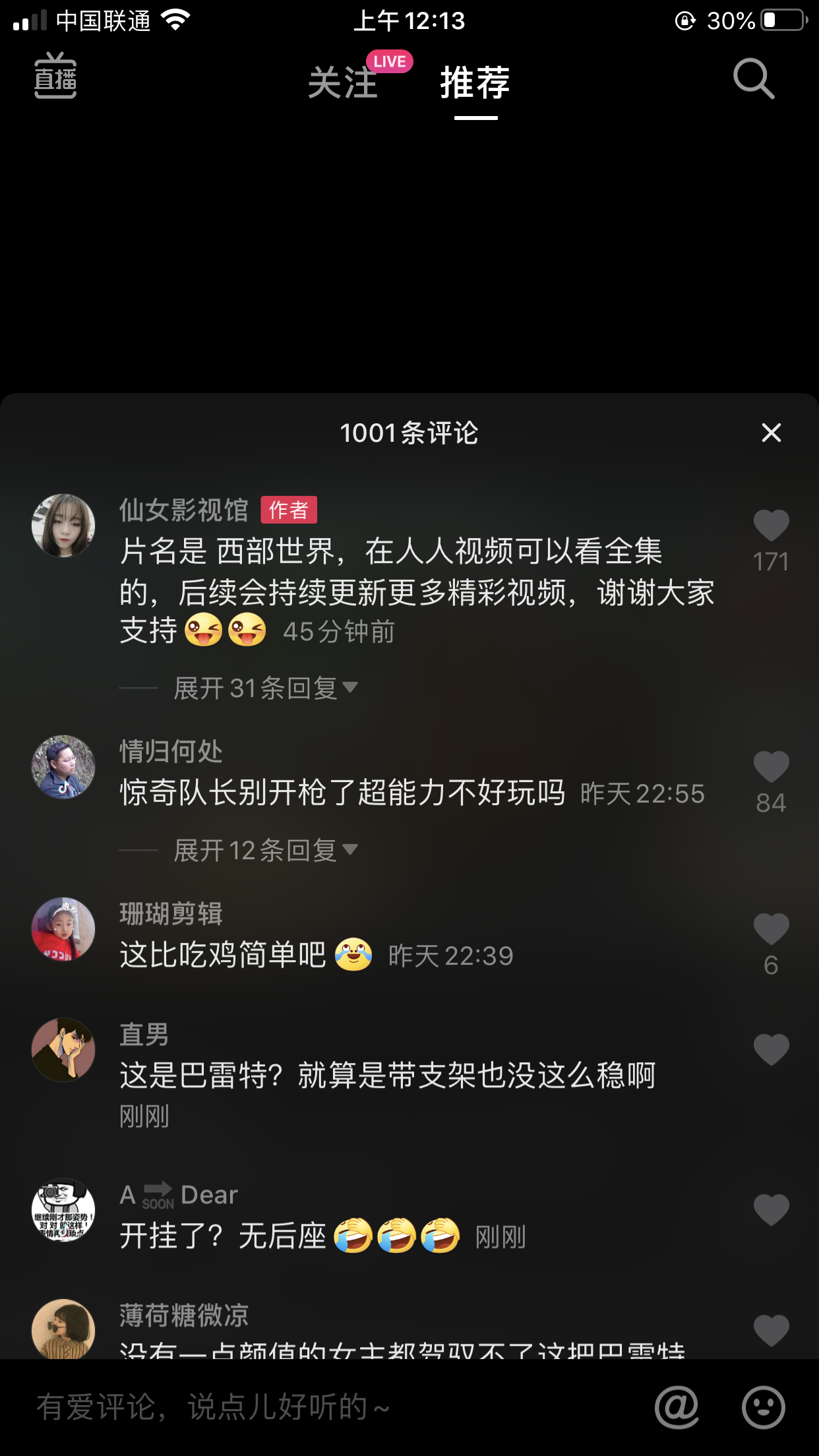Screen dimensions: 819x1456
Task: Like the comment by 直男
Action: point(771,1050)
